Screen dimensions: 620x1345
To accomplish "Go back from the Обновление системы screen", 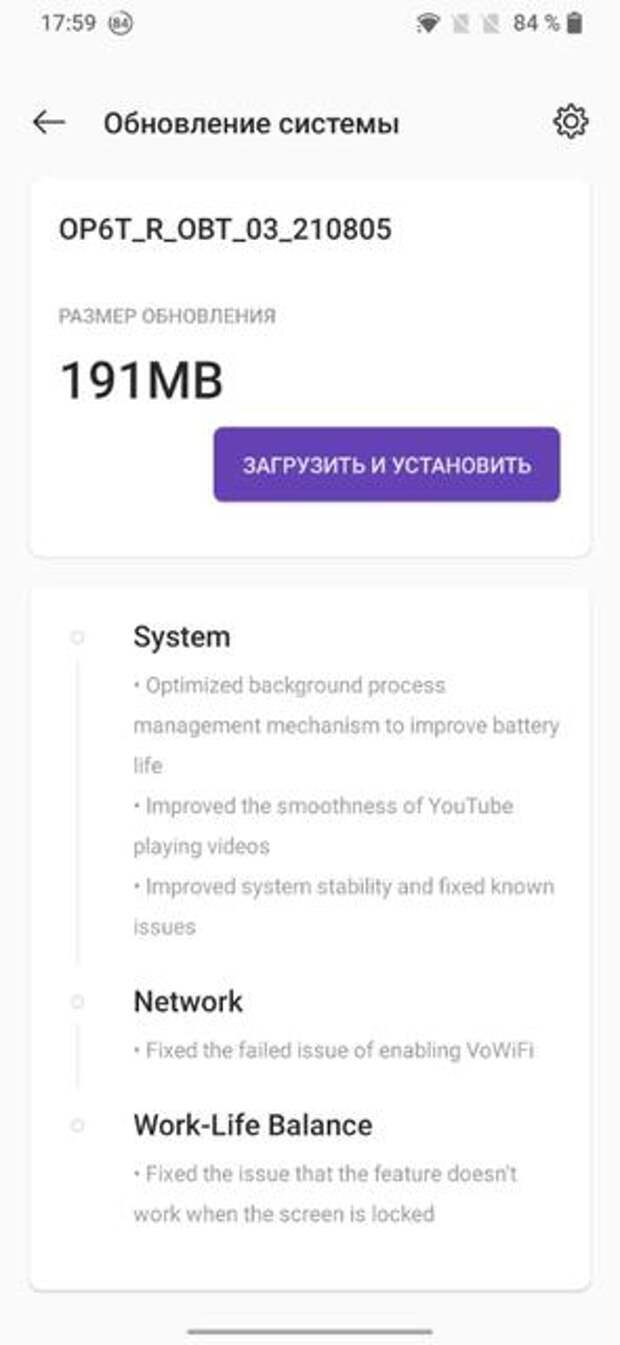I will [48, 122].
